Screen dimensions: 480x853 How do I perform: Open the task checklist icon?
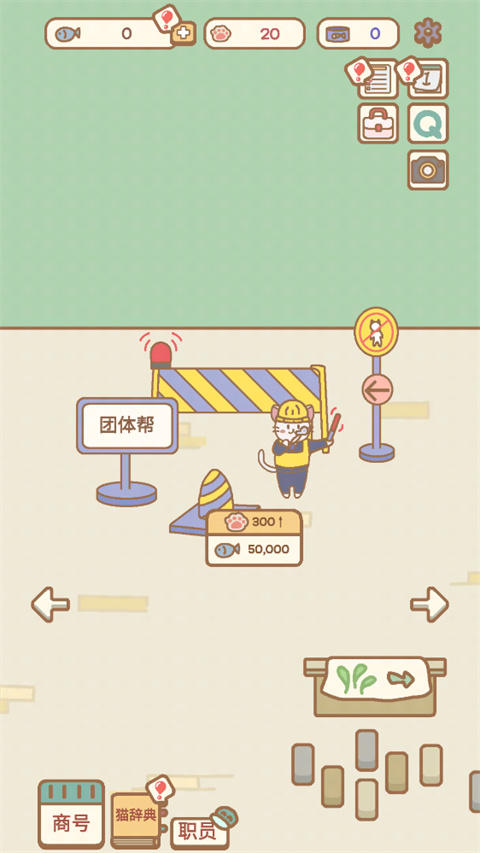(378, 79)
